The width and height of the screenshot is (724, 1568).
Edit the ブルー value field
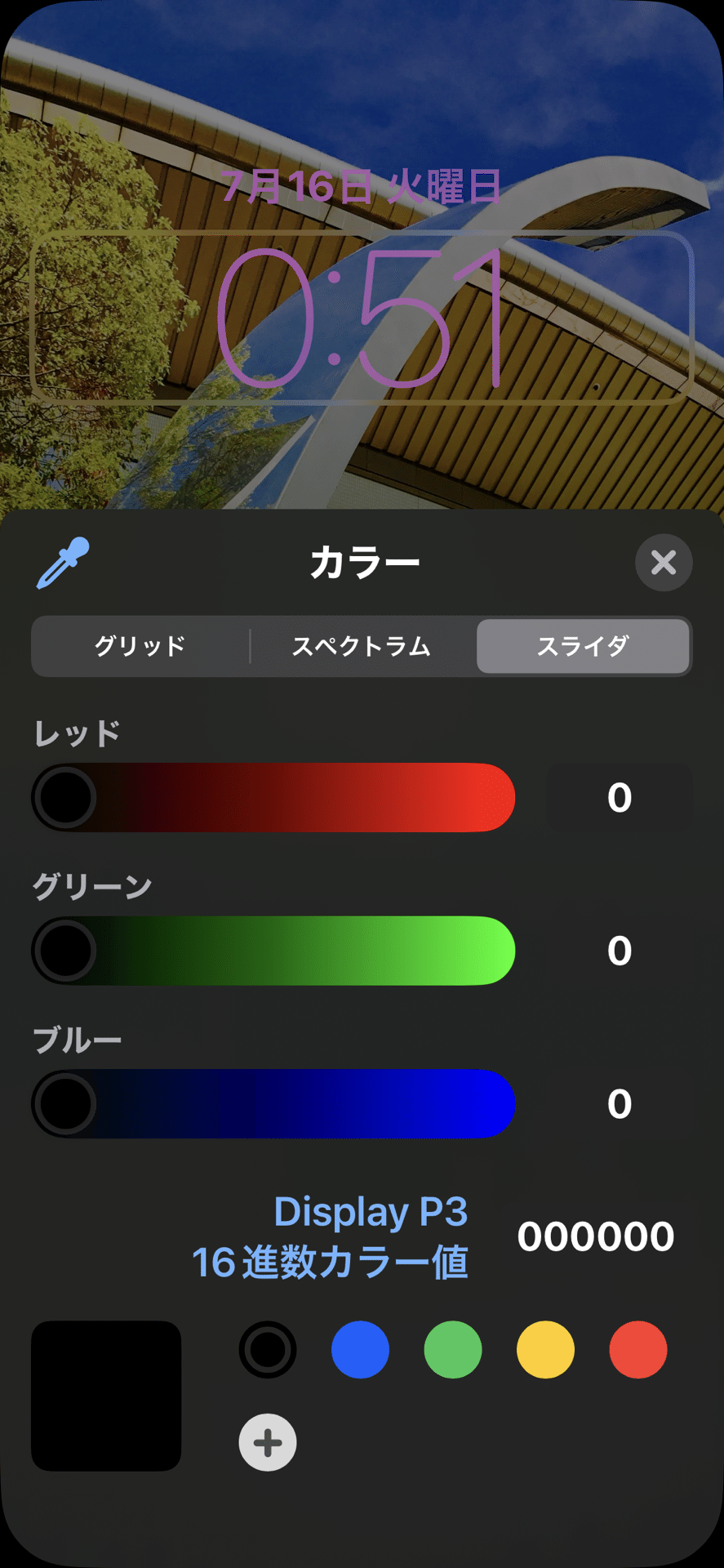click(619, 1103)
